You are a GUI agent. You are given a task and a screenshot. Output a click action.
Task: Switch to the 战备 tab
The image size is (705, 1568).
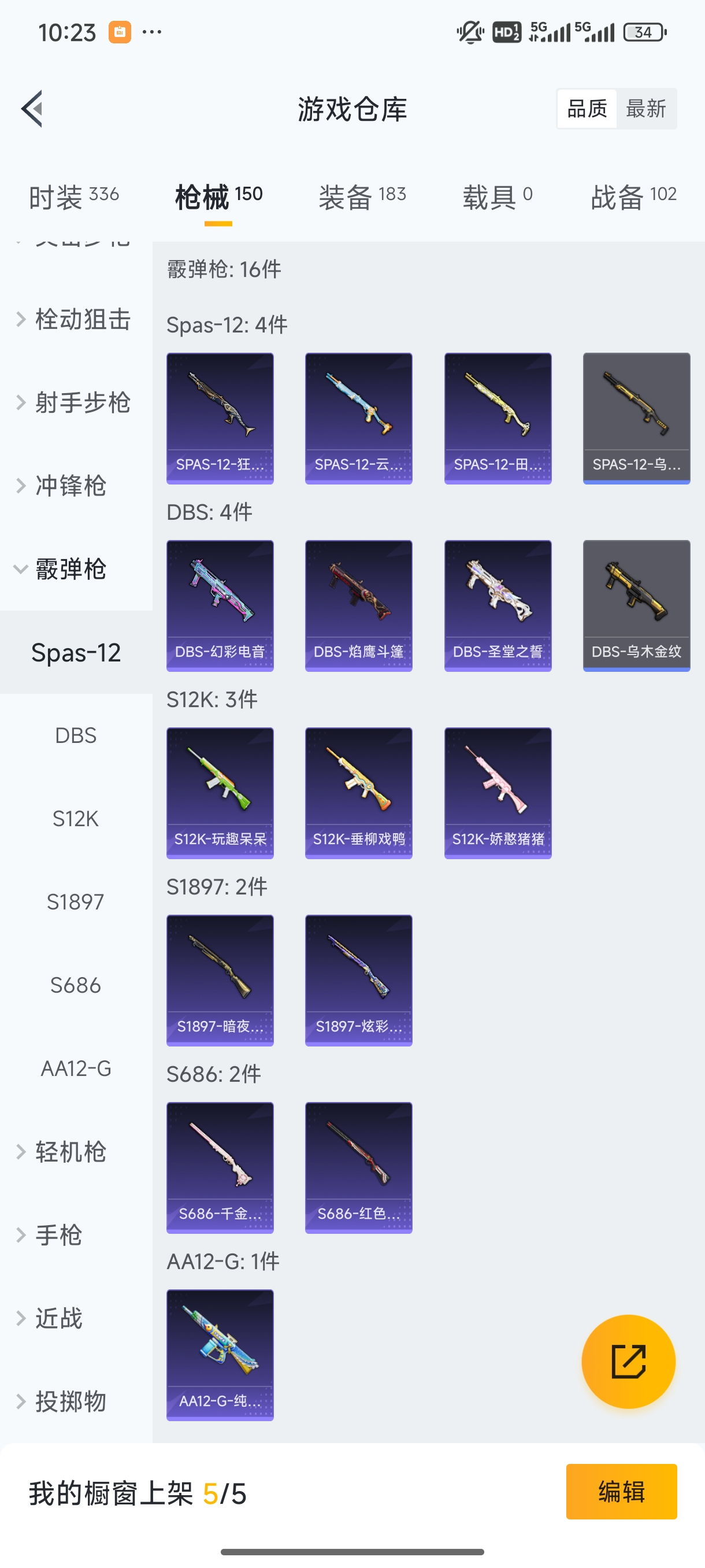coord(633,197)
